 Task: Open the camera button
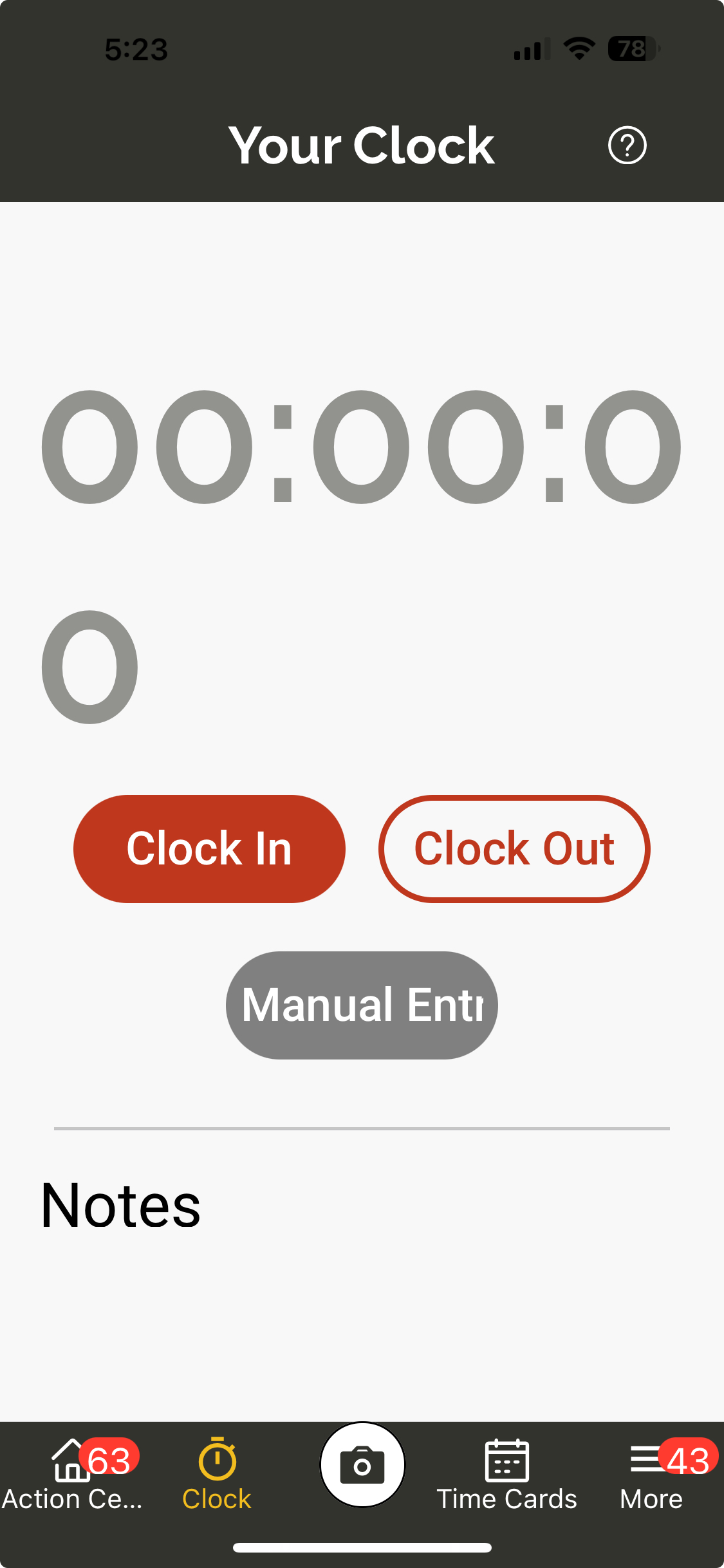pos(362,1464)
